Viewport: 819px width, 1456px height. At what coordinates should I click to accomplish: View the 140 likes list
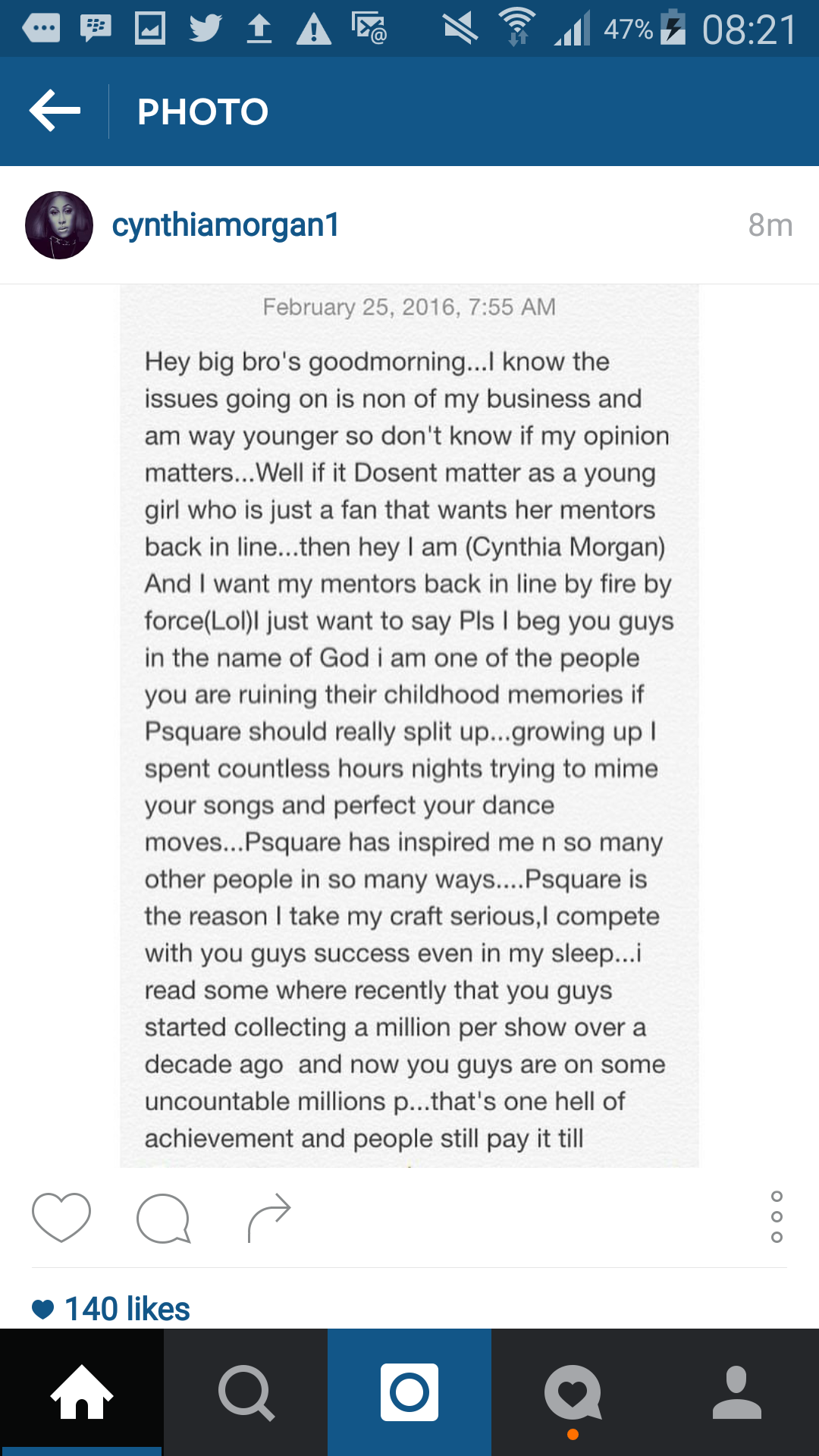coord(111,1309)
